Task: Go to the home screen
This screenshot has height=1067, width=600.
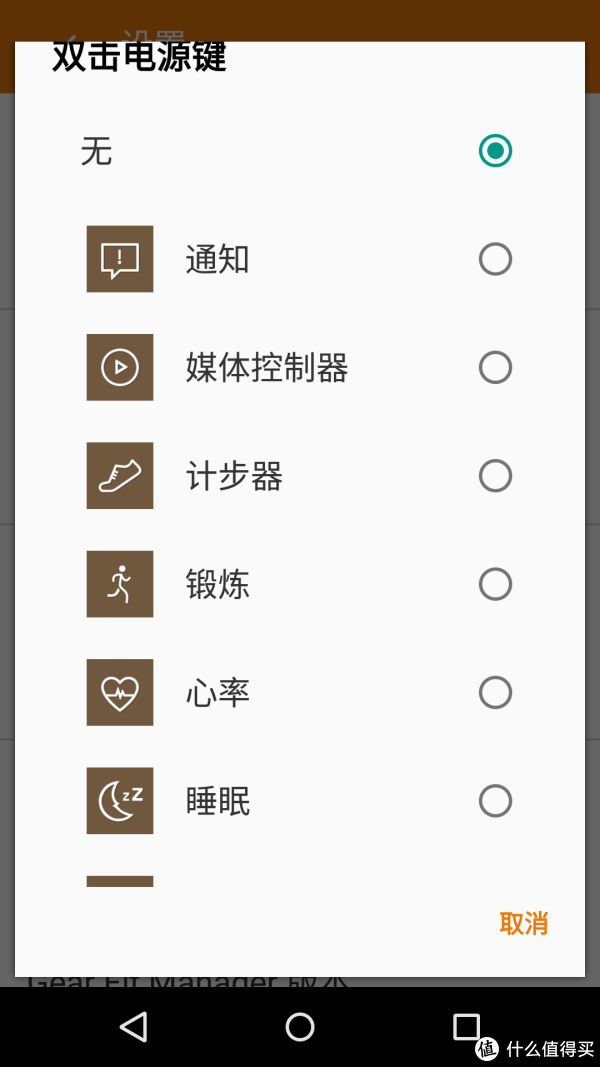Action: tap(300, 1027)
